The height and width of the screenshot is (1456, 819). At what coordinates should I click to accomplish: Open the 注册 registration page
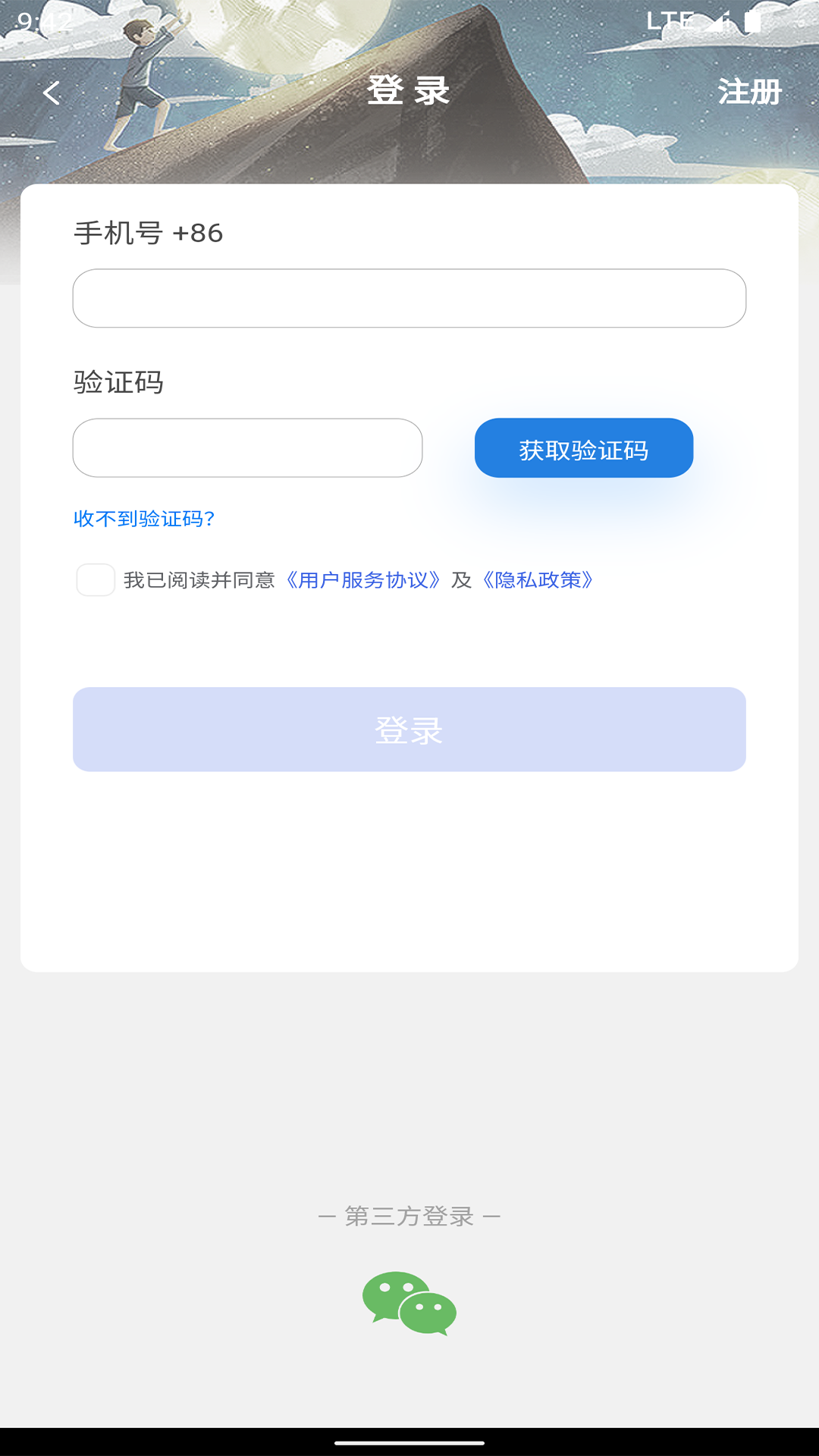(749, 92)
